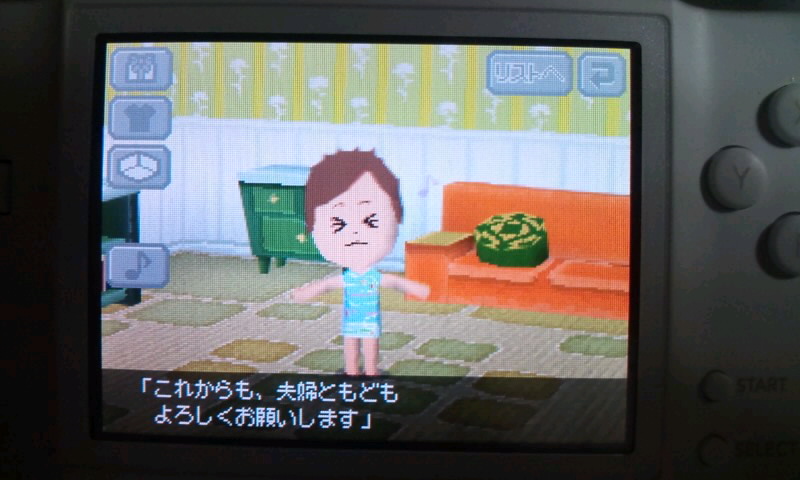Screen dimensions: 800x480
Task: Tap the return arrow button
Action: [601, 74]
